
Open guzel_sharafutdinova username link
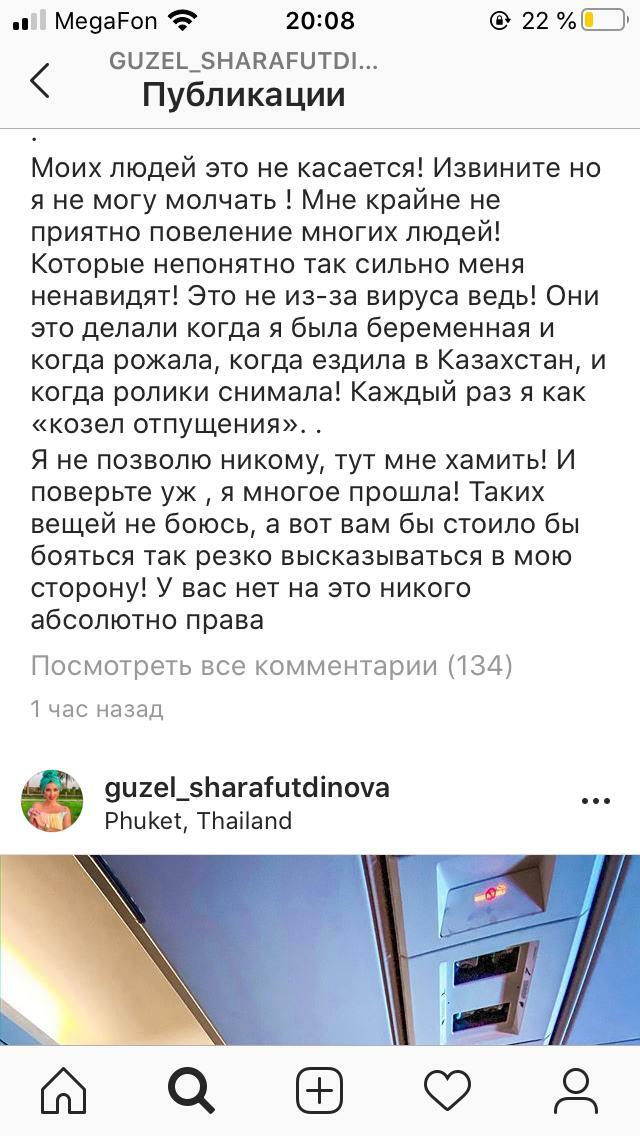[x=247, y=788]
